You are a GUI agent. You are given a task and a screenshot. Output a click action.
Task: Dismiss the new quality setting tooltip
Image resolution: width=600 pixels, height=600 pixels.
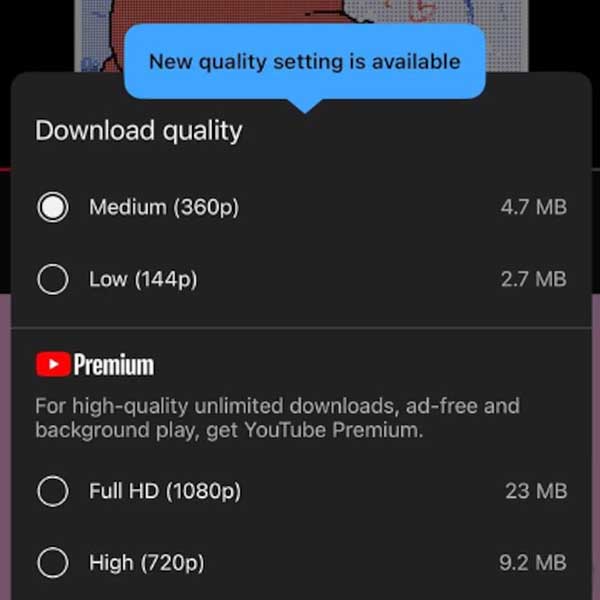tap(304, 61)
